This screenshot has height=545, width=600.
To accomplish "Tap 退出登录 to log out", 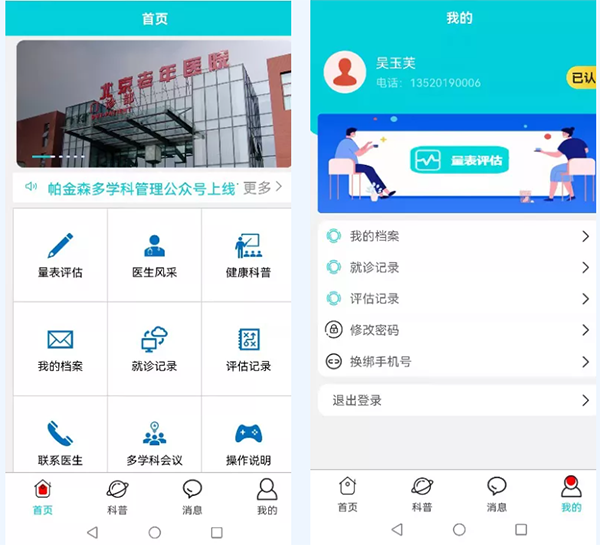I will click(x=456, y=400).
